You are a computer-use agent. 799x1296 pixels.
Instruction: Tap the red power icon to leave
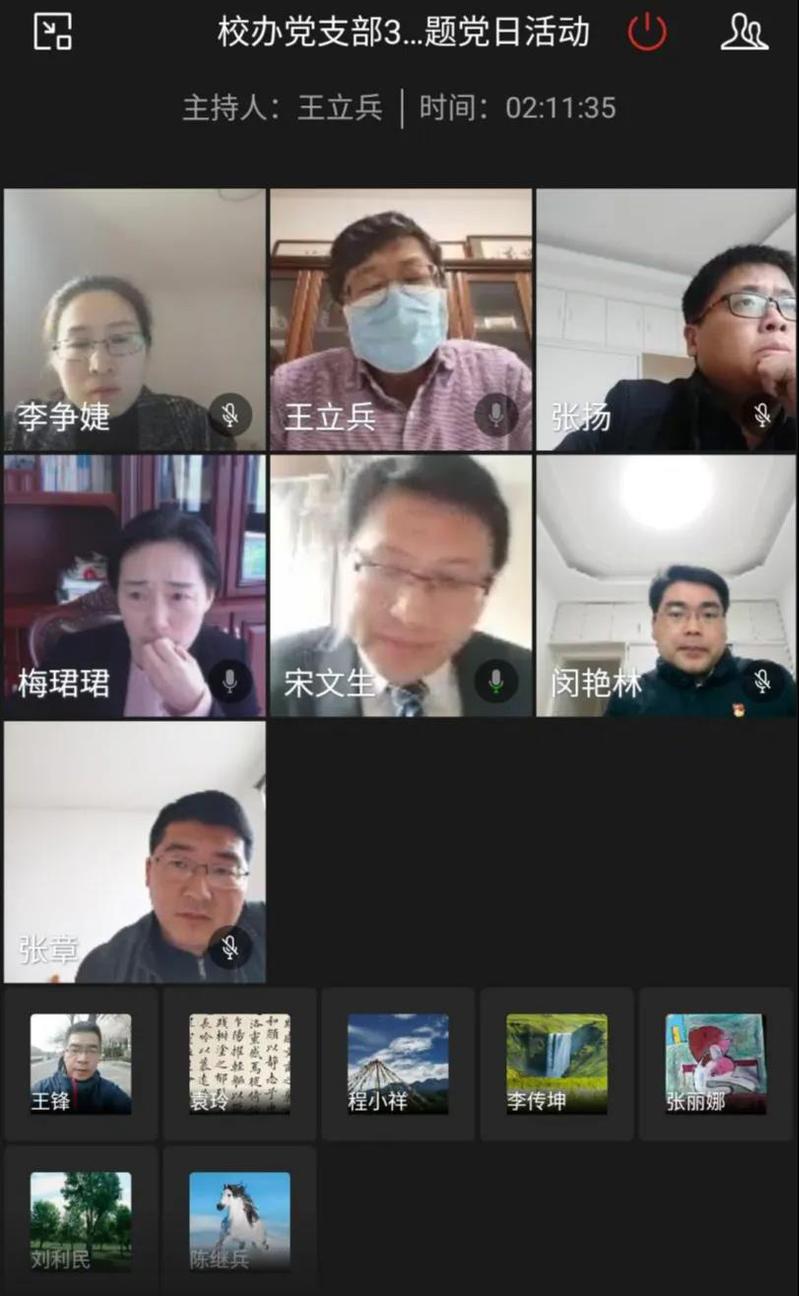click(x=647, y=32)
